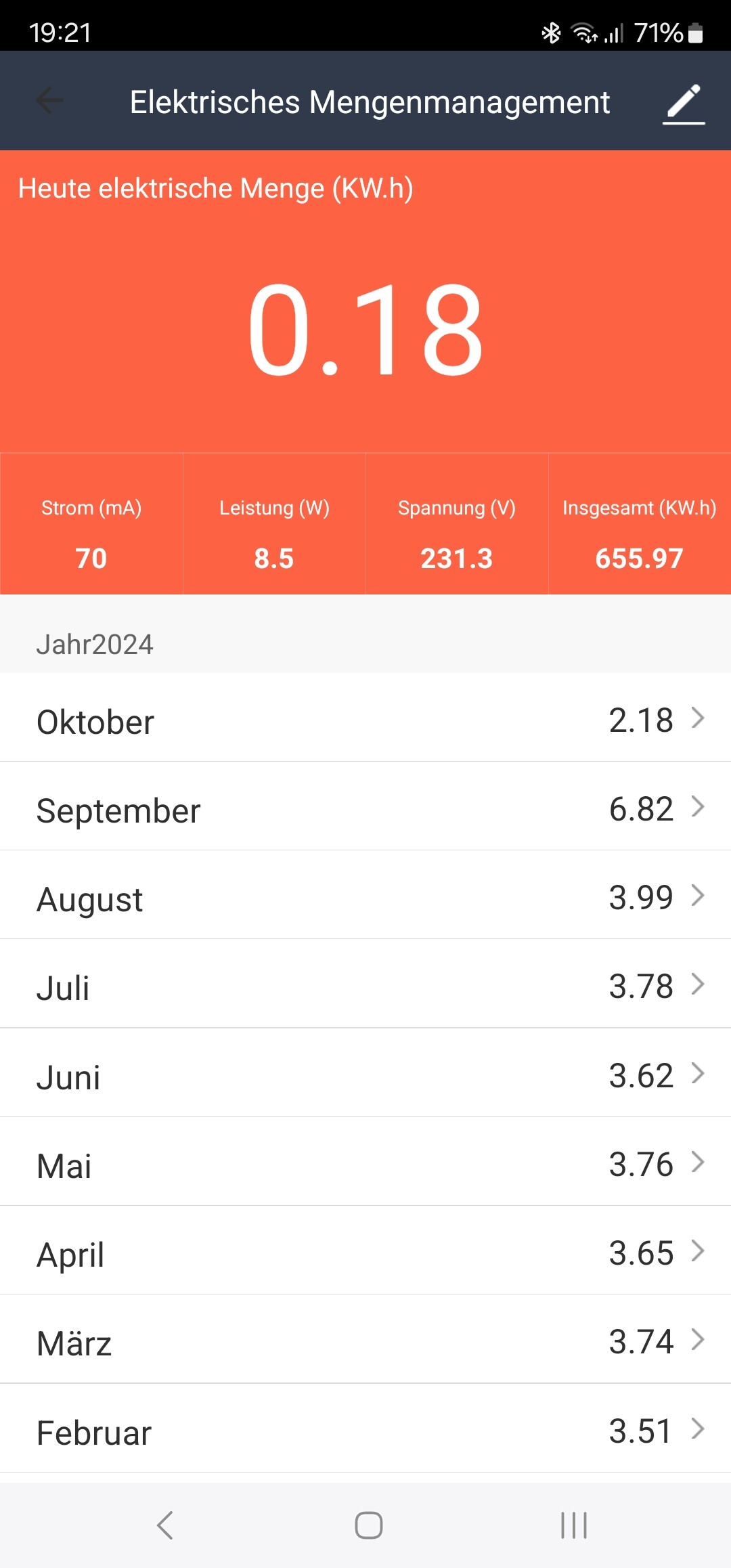Viewport: 731px width, 1568px height.
Task: Open Mai electricity details
Action: [x=365, y=1164]
